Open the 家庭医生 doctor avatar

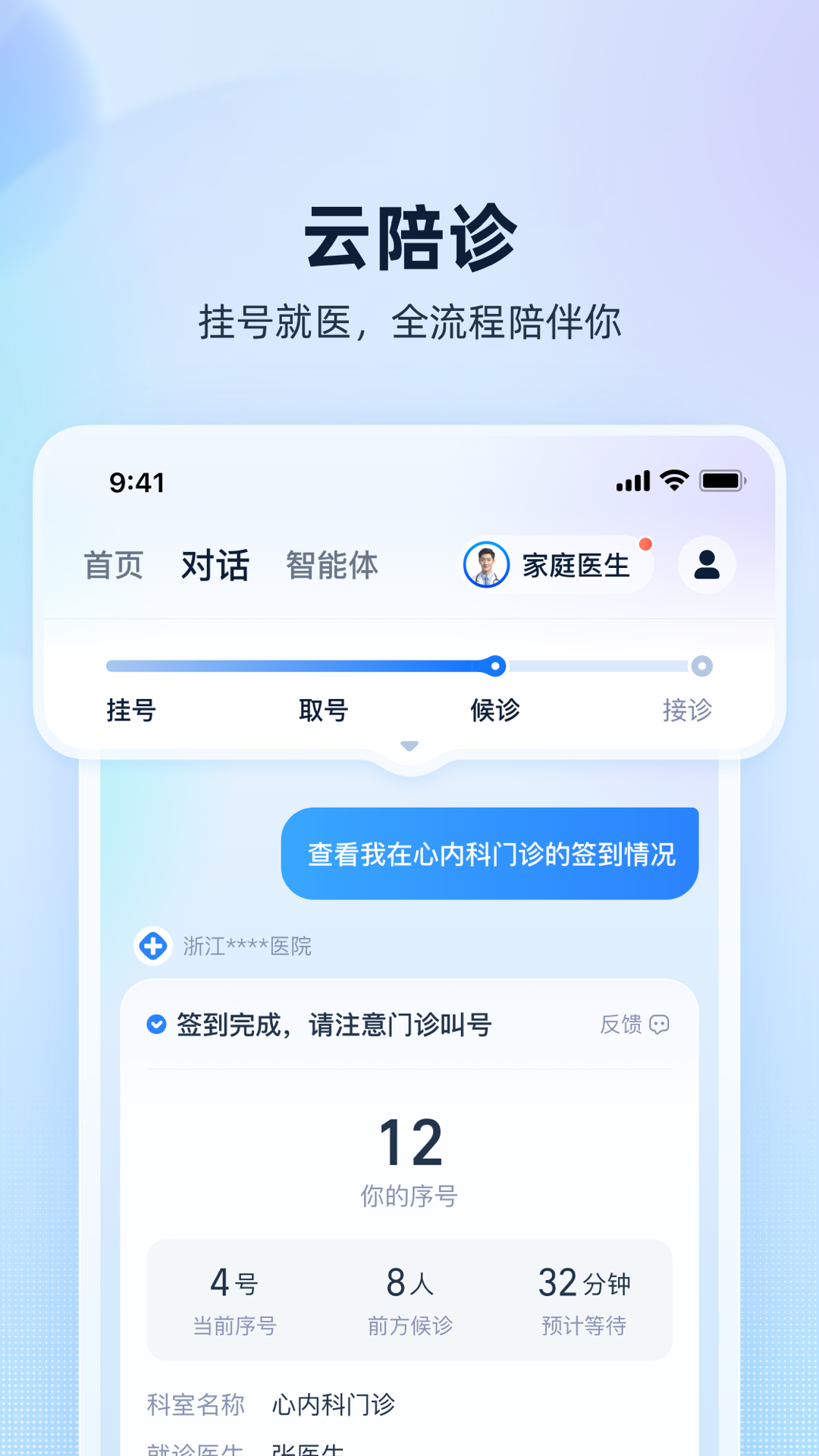coord(486,565)
